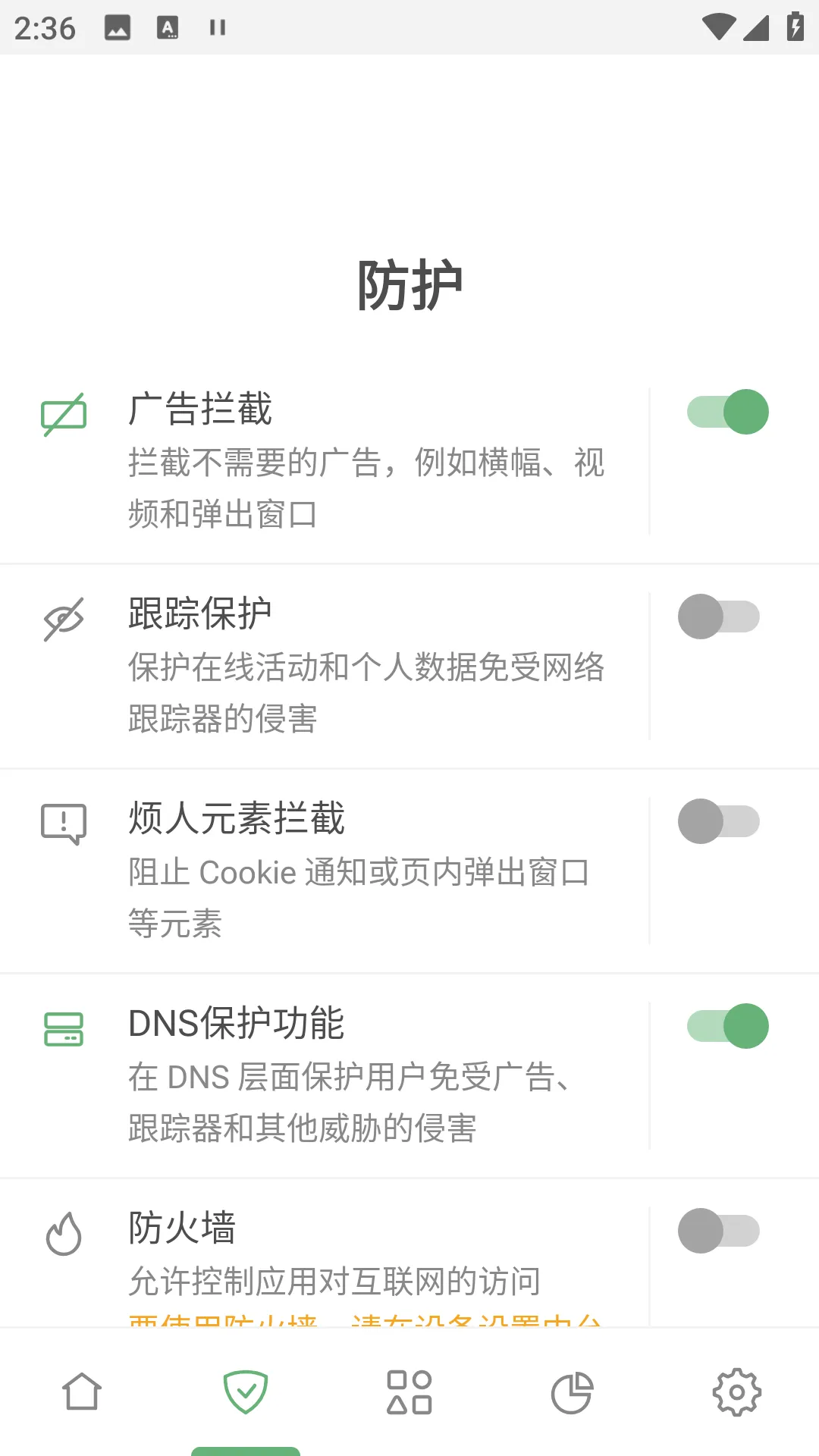Open the Home tab in bottom navigation
819x1456 pixels.
(81, 1392)
